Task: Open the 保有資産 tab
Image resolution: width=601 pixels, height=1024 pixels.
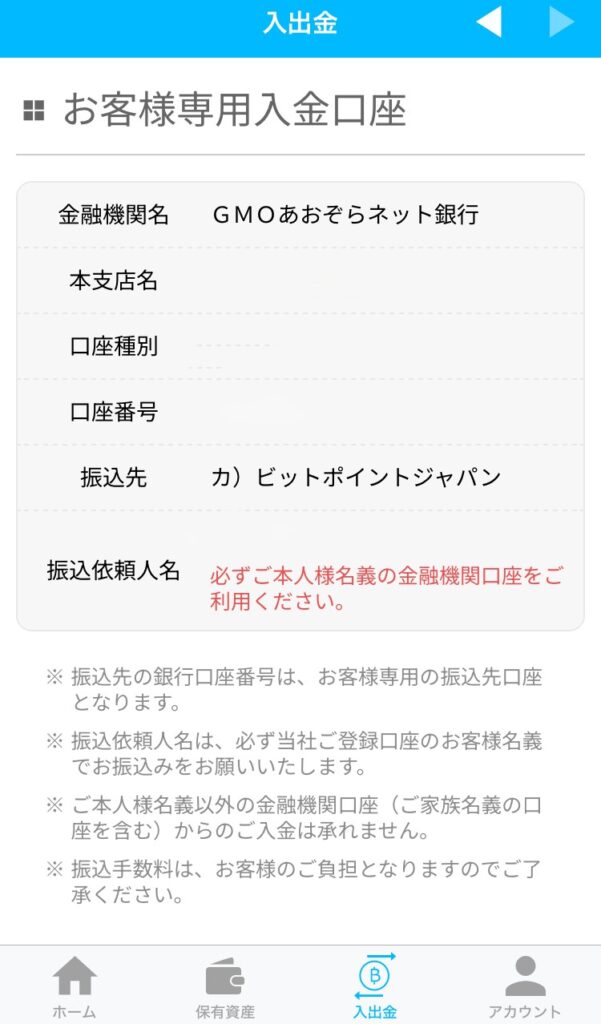Action: [225, 986]
